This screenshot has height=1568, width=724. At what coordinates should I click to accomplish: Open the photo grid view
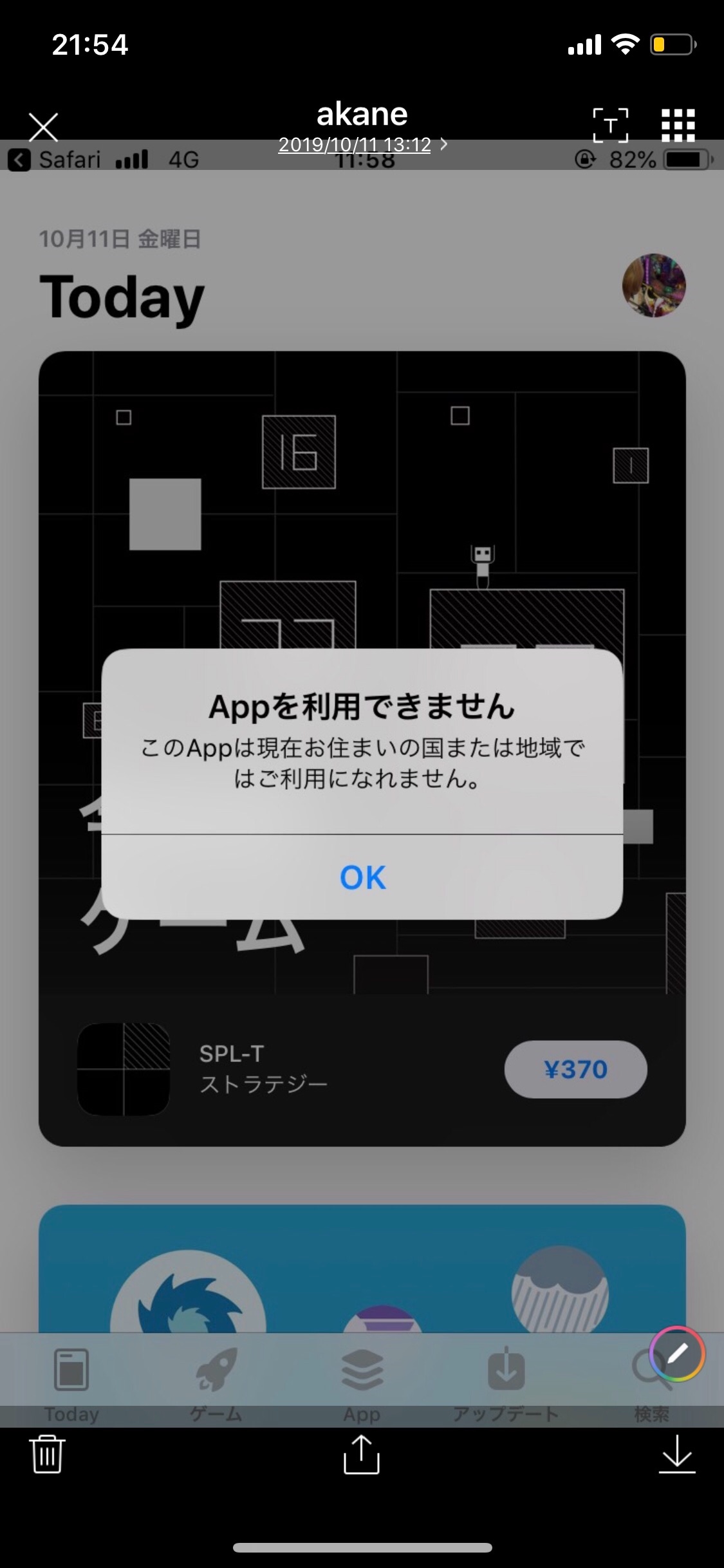[x=678, y=125]
